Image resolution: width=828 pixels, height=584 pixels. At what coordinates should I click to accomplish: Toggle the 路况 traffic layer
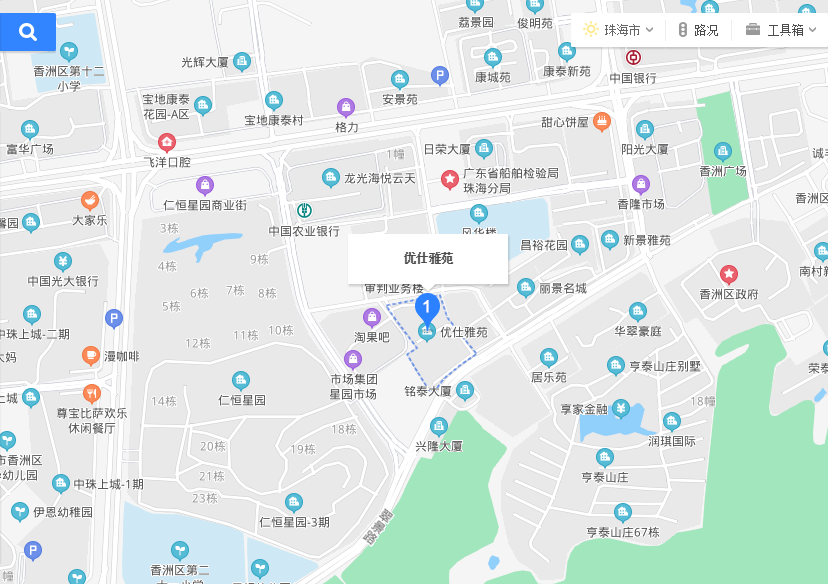click(x=697, y=30)
